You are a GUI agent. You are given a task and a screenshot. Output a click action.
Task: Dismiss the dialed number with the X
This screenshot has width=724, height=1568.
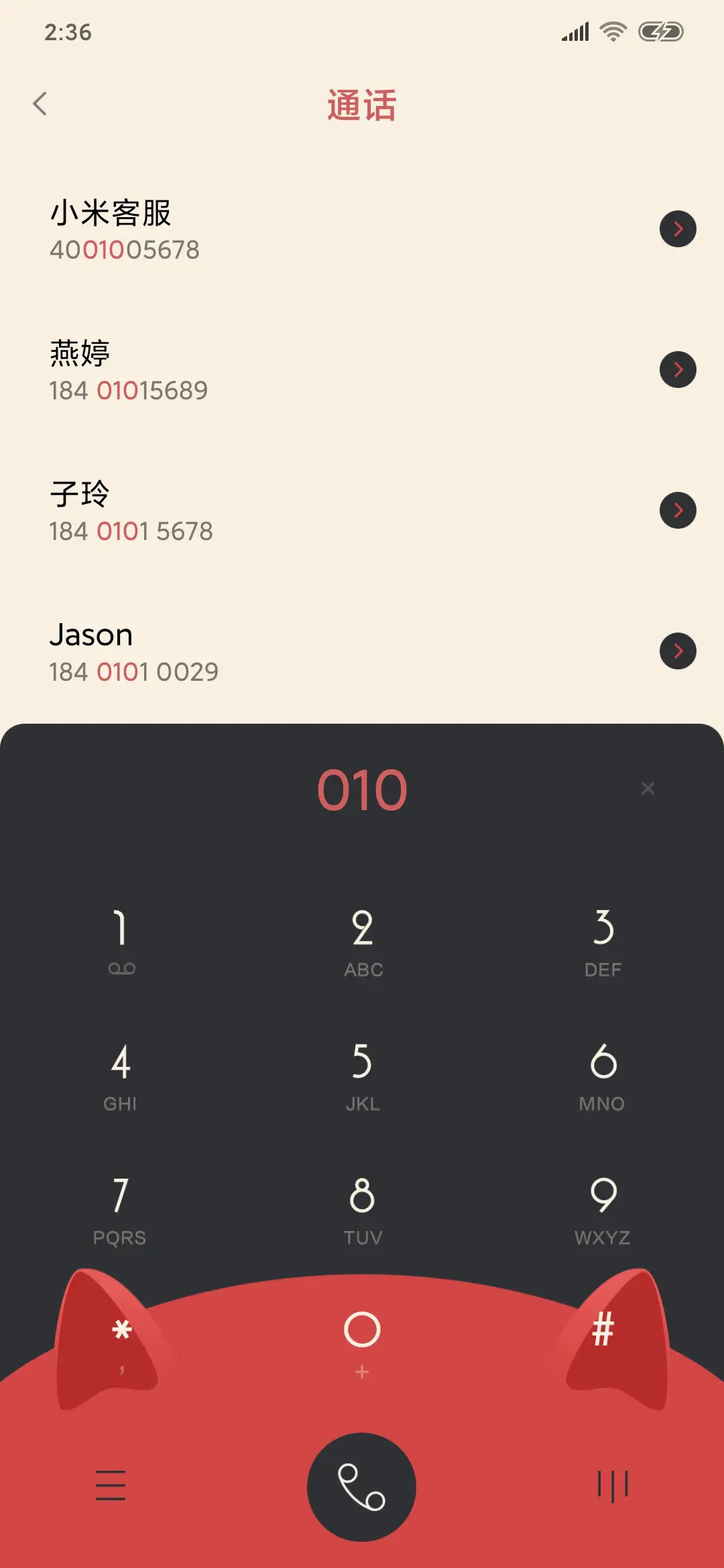pos(648,788)
